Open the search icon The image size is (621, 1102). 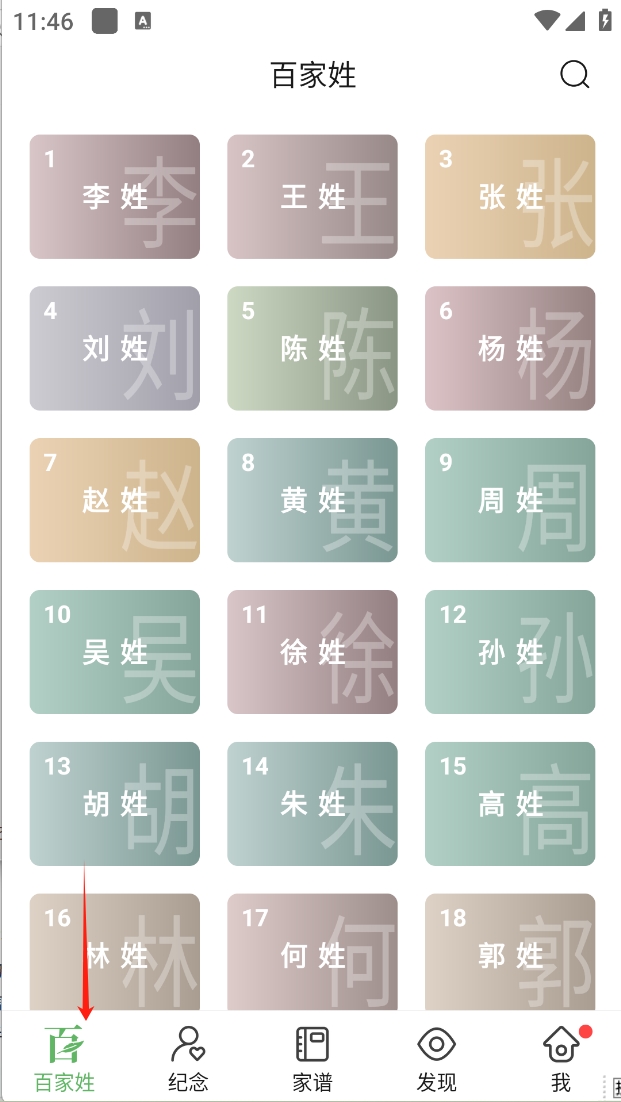(x=574, y=75)
